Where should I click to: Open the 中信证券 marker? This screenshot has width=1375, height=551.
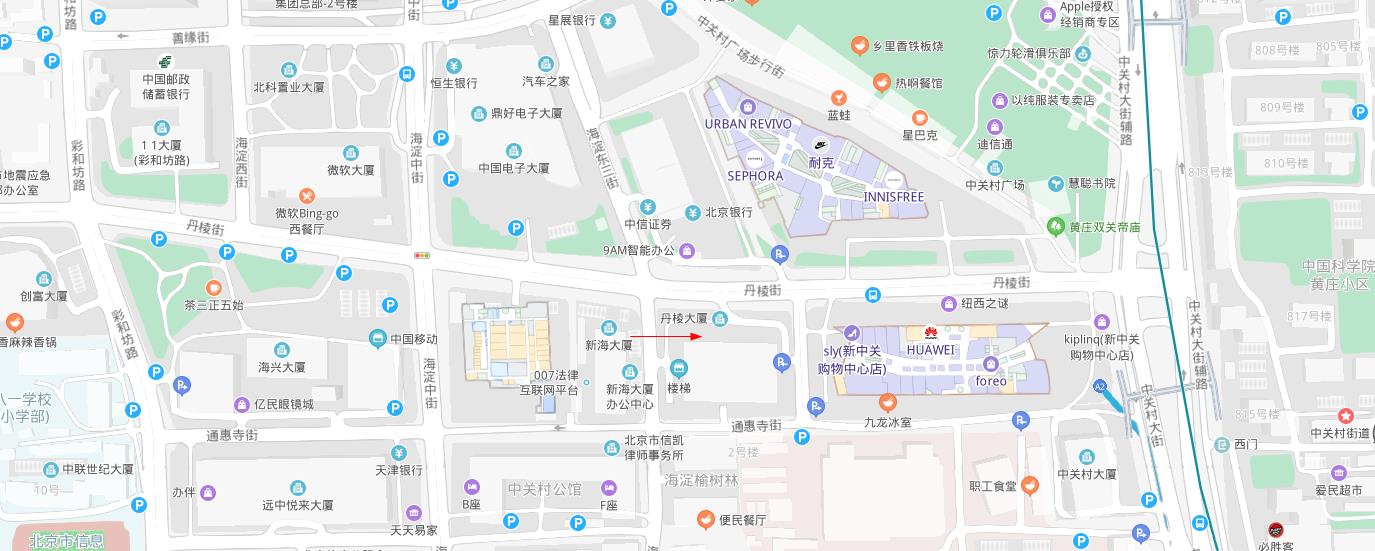pos(648,207)
